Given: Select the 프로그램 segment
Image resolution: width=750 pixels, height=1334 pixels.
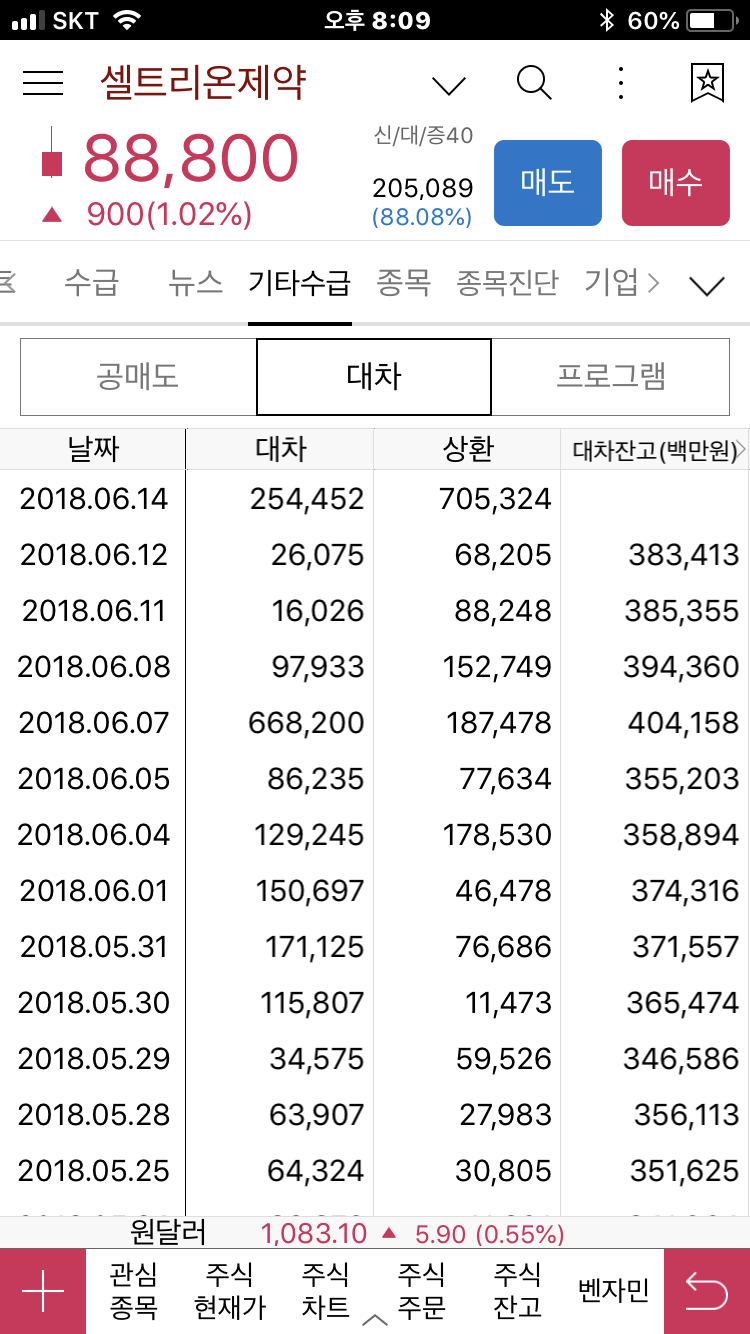Looking at the screenshot, I should (611, 377).
